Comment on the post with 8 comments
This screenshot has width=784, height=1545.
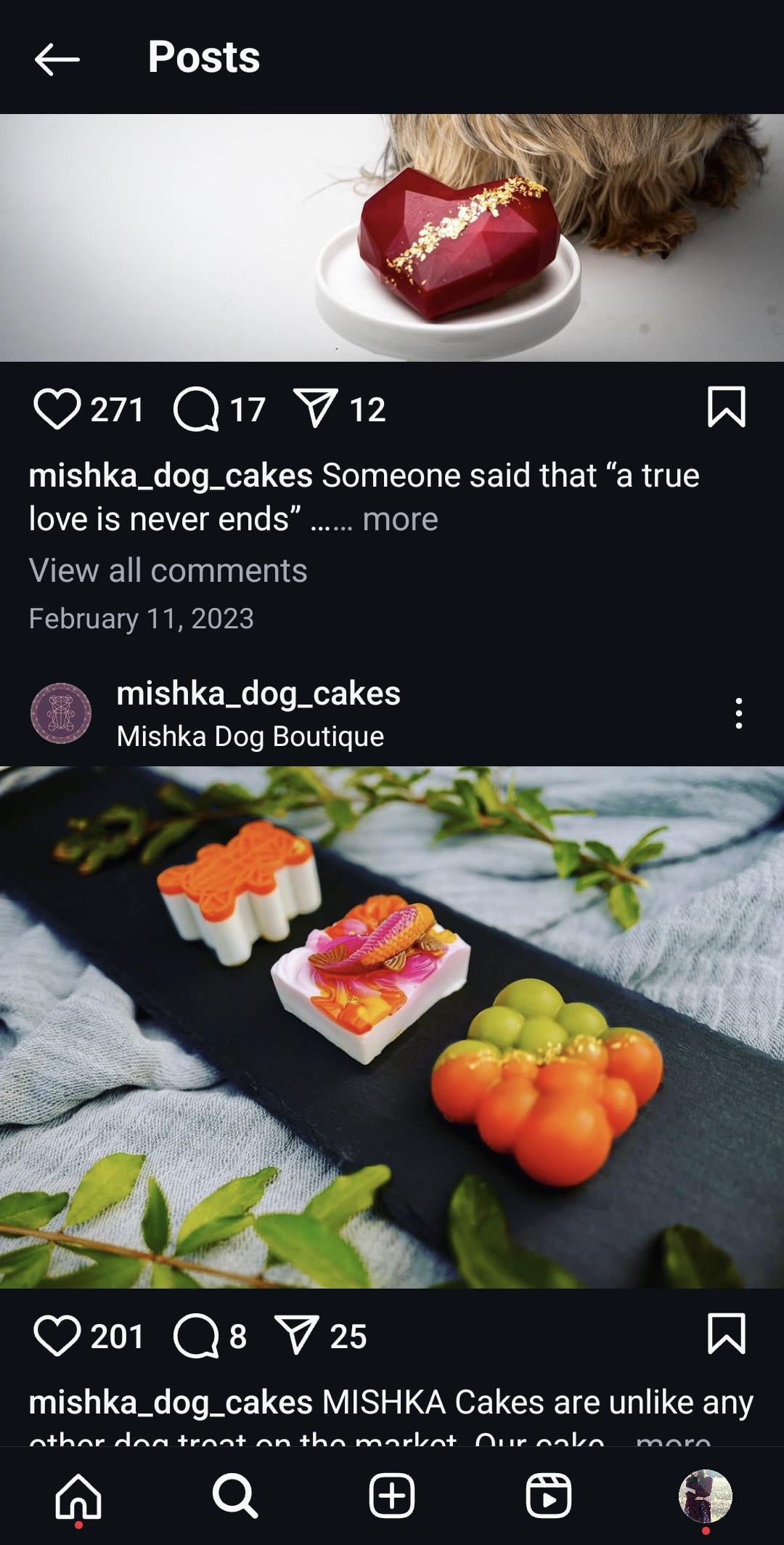click(196, 1336)
